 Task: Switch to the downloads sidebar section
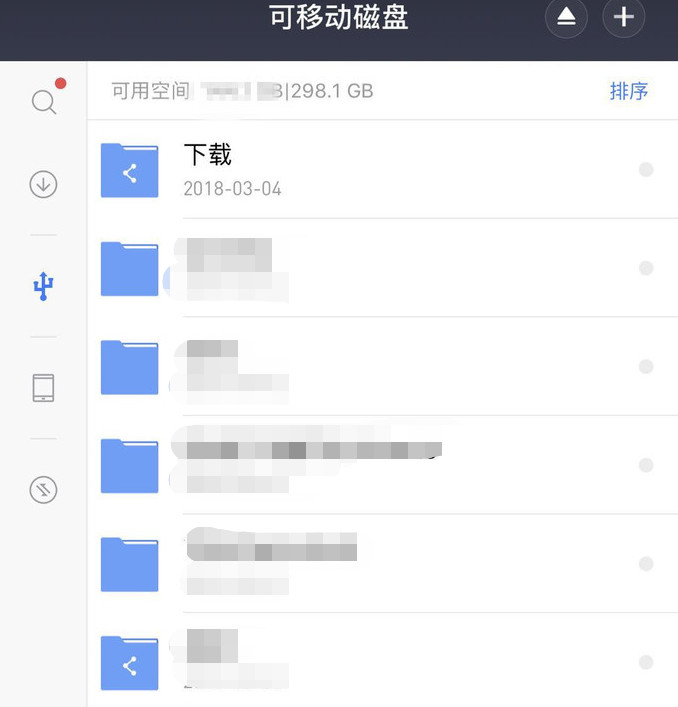43,184
